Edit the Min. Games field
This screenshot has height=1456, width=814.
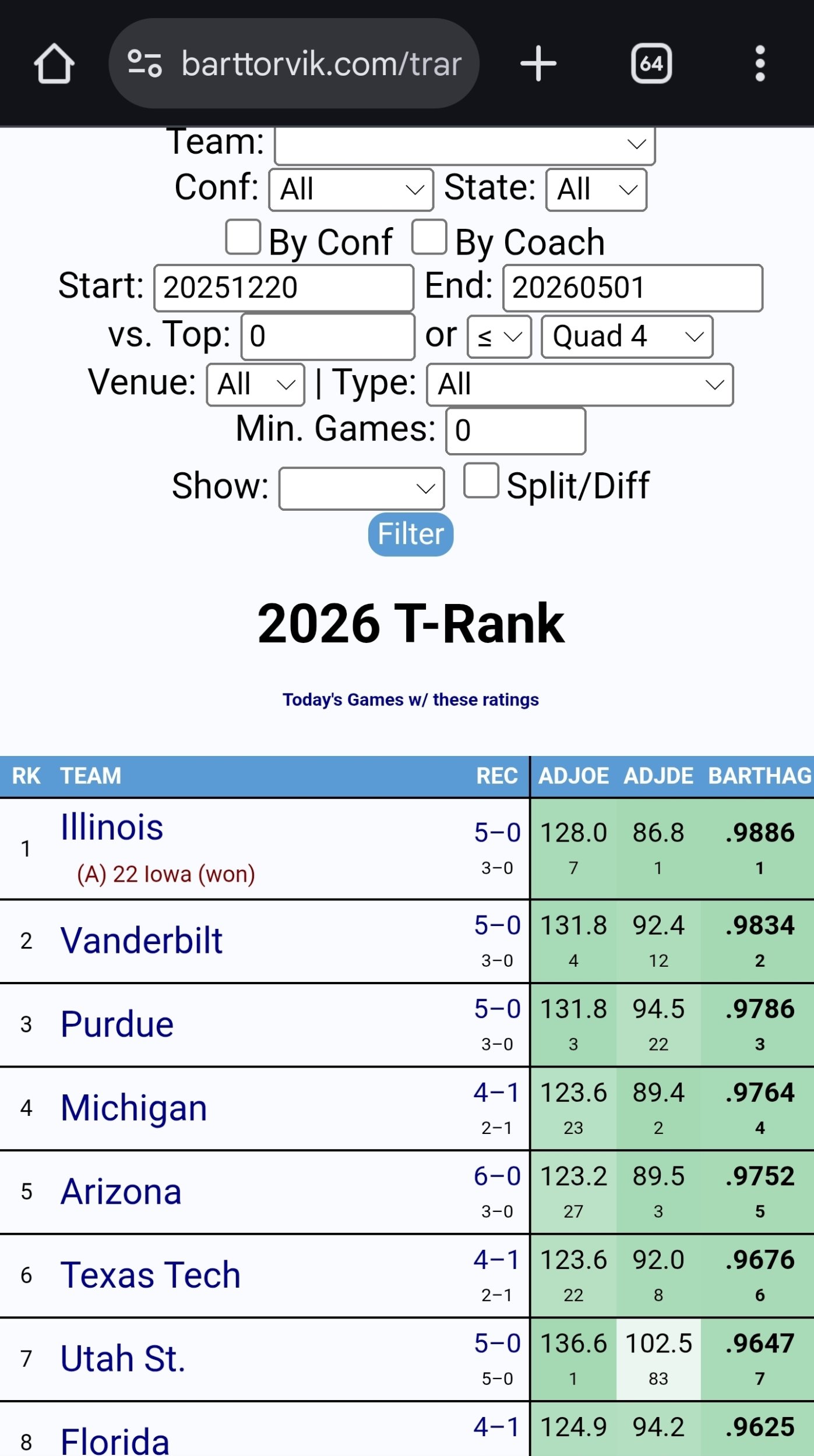(515, 431)
